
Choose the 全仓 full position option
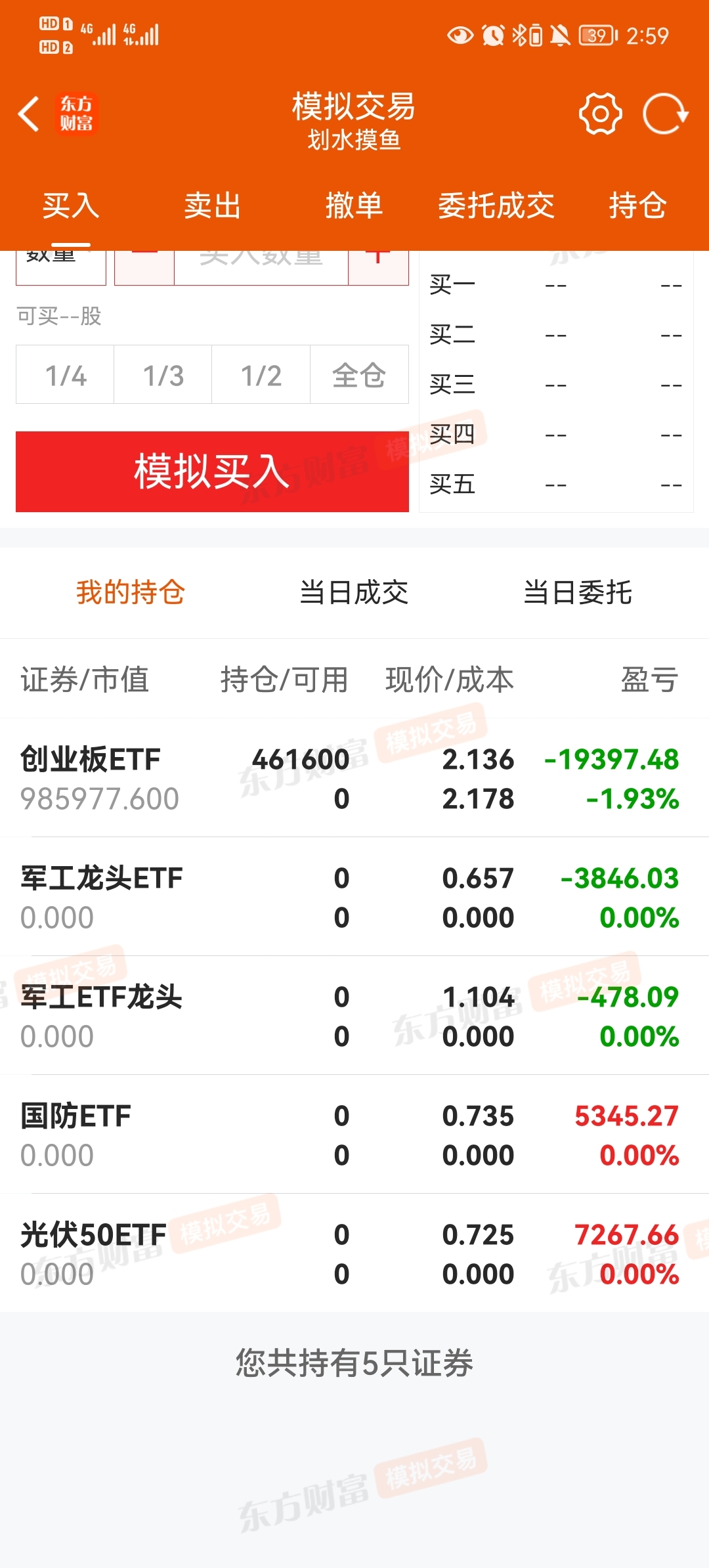coord(359,375)
